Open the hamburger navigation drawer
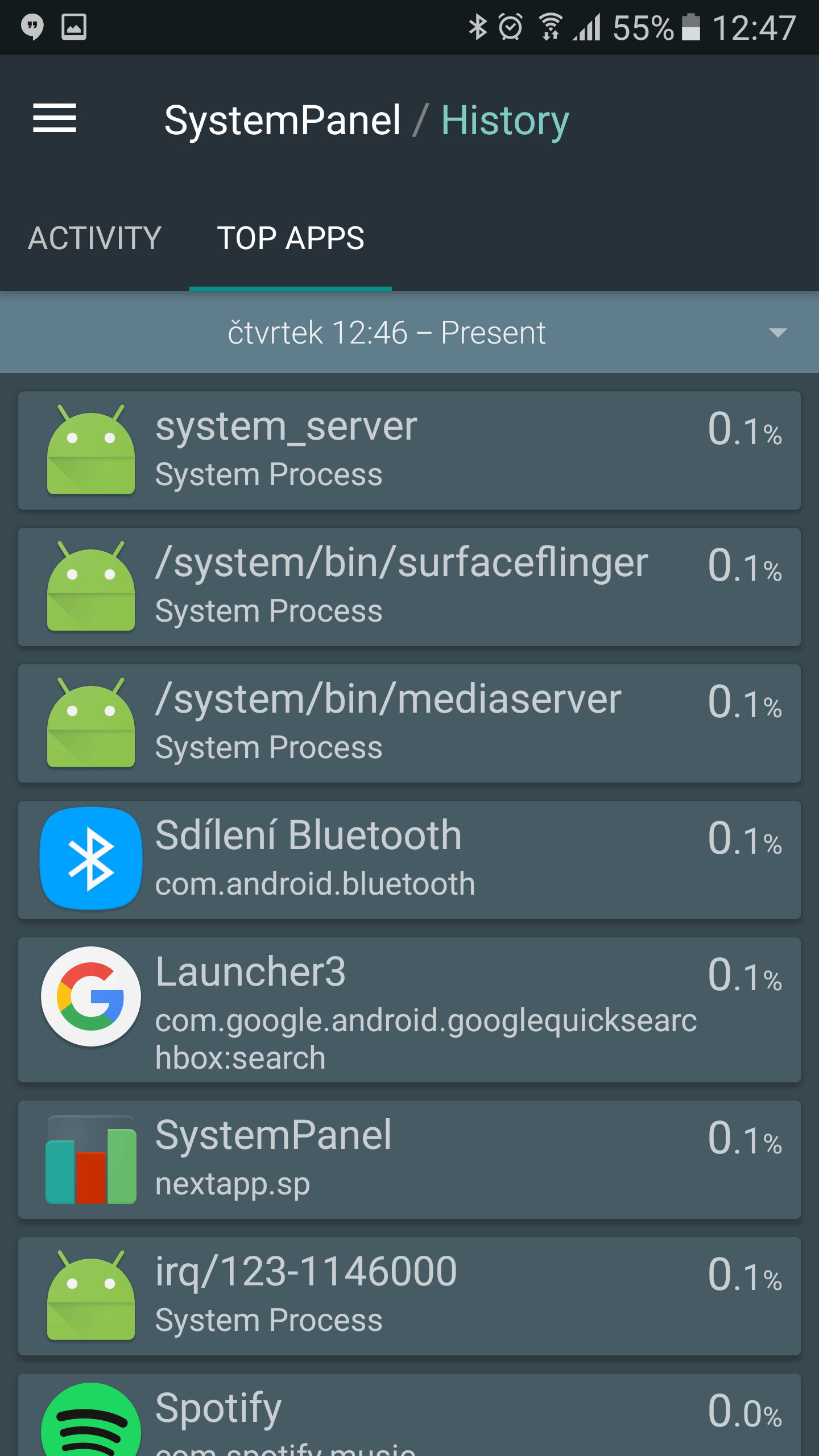This screenshot has height=1456, width=819. point(55,118)
